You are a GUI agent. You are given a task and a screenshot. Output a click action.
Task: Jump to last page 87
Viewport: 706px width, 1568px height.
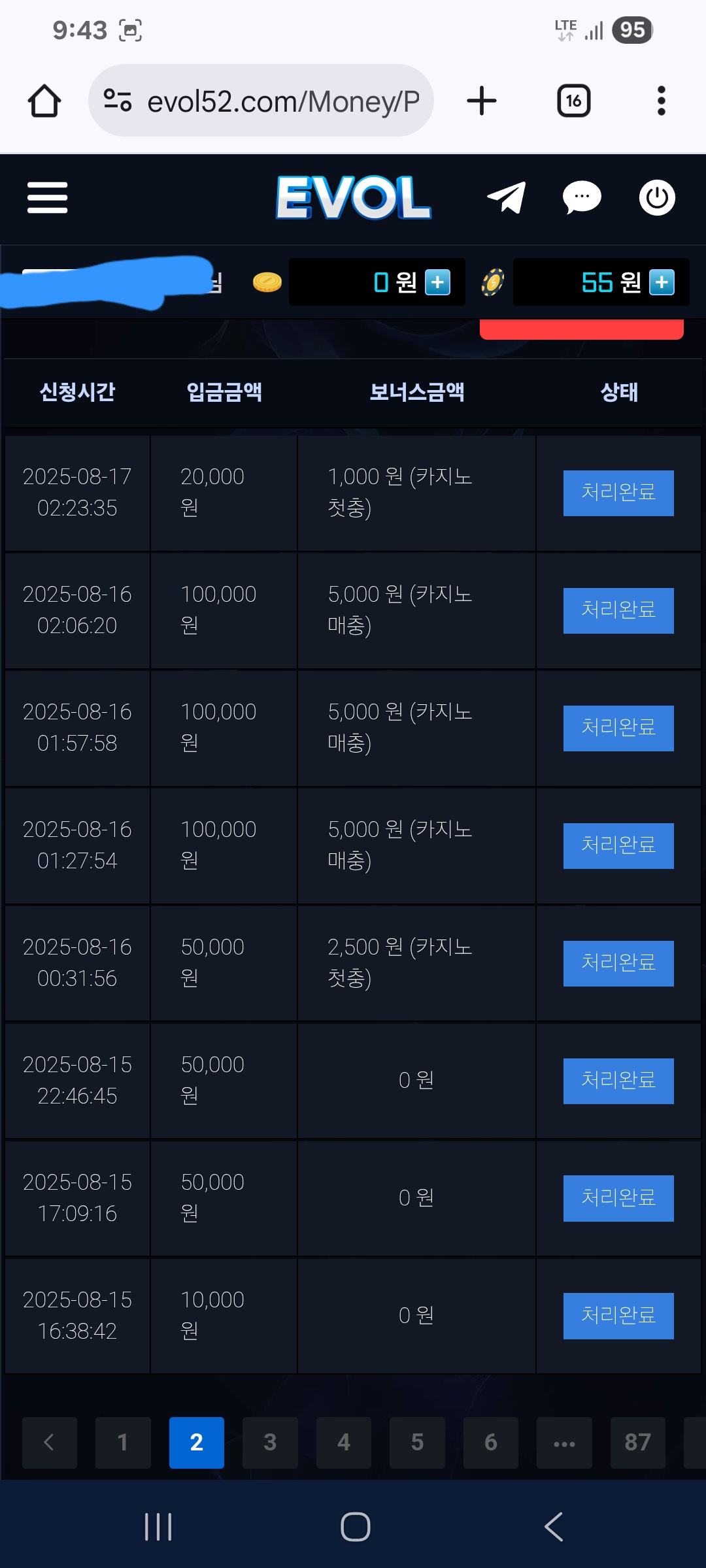coord(637,1442)
